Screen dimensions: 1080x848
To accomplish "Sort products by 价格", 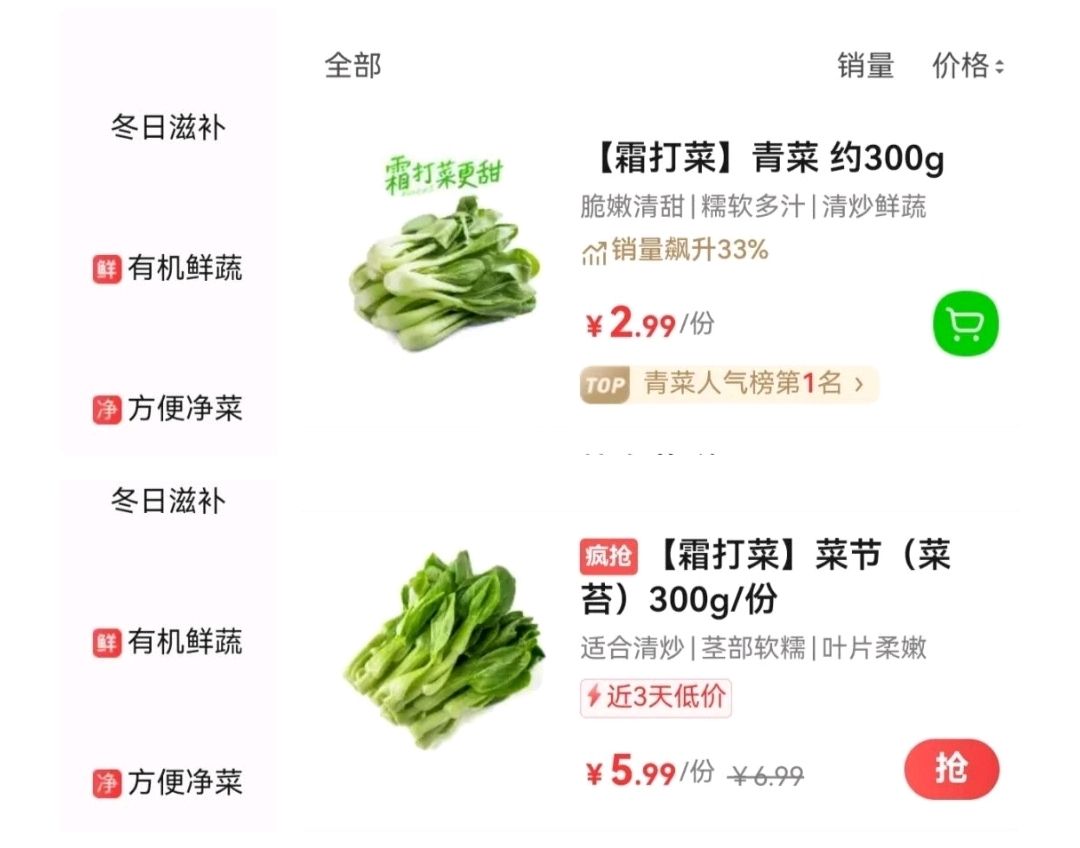I will pos(967,66).
